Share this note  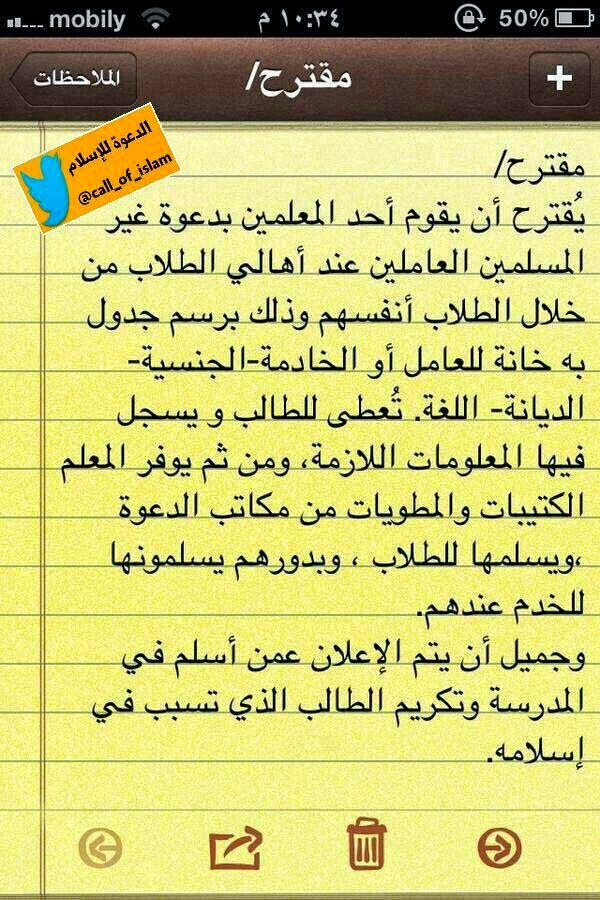click(235, 848)
